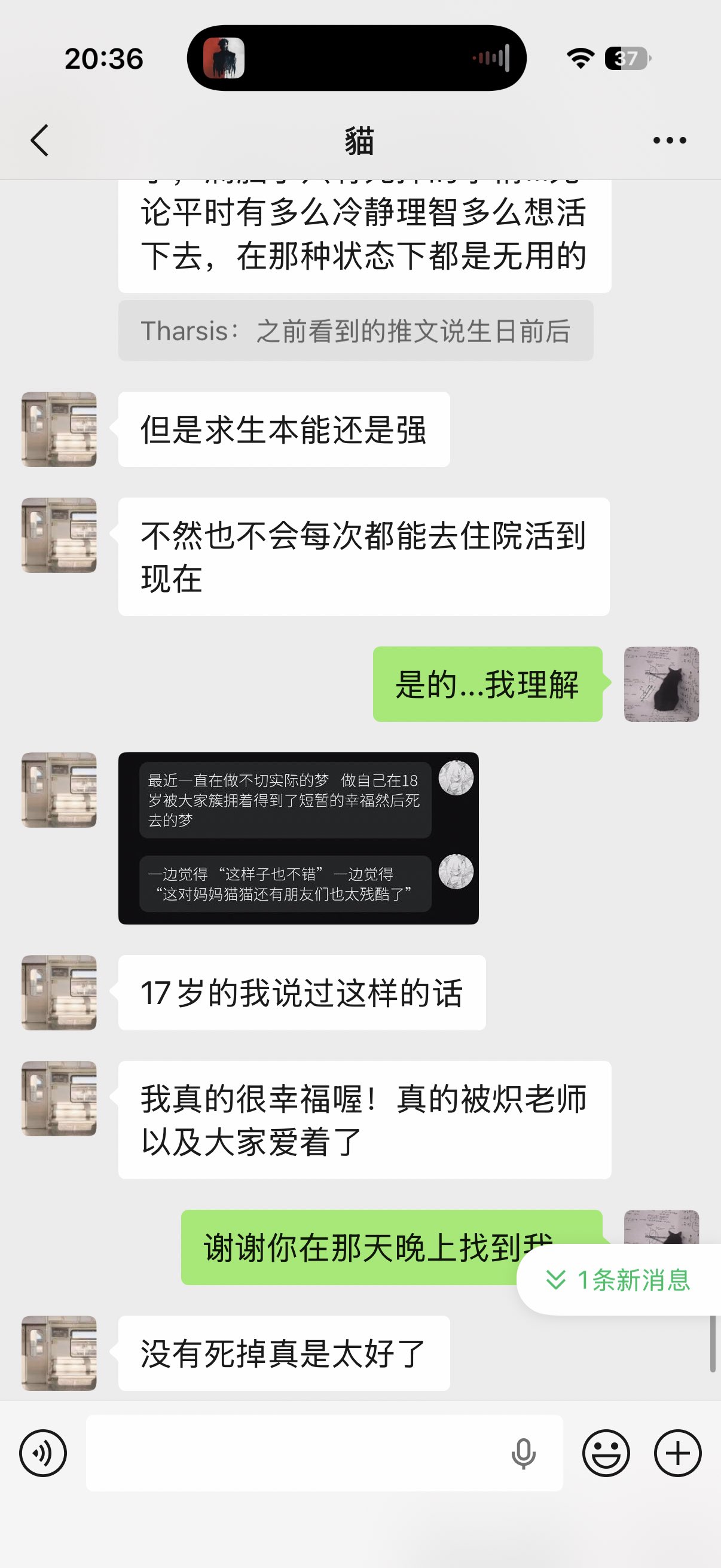The width and height of the screenshot is (721, 1568).
Task: Switch to voice message input
Action: pyautogui.click(x=42, y=1453)
